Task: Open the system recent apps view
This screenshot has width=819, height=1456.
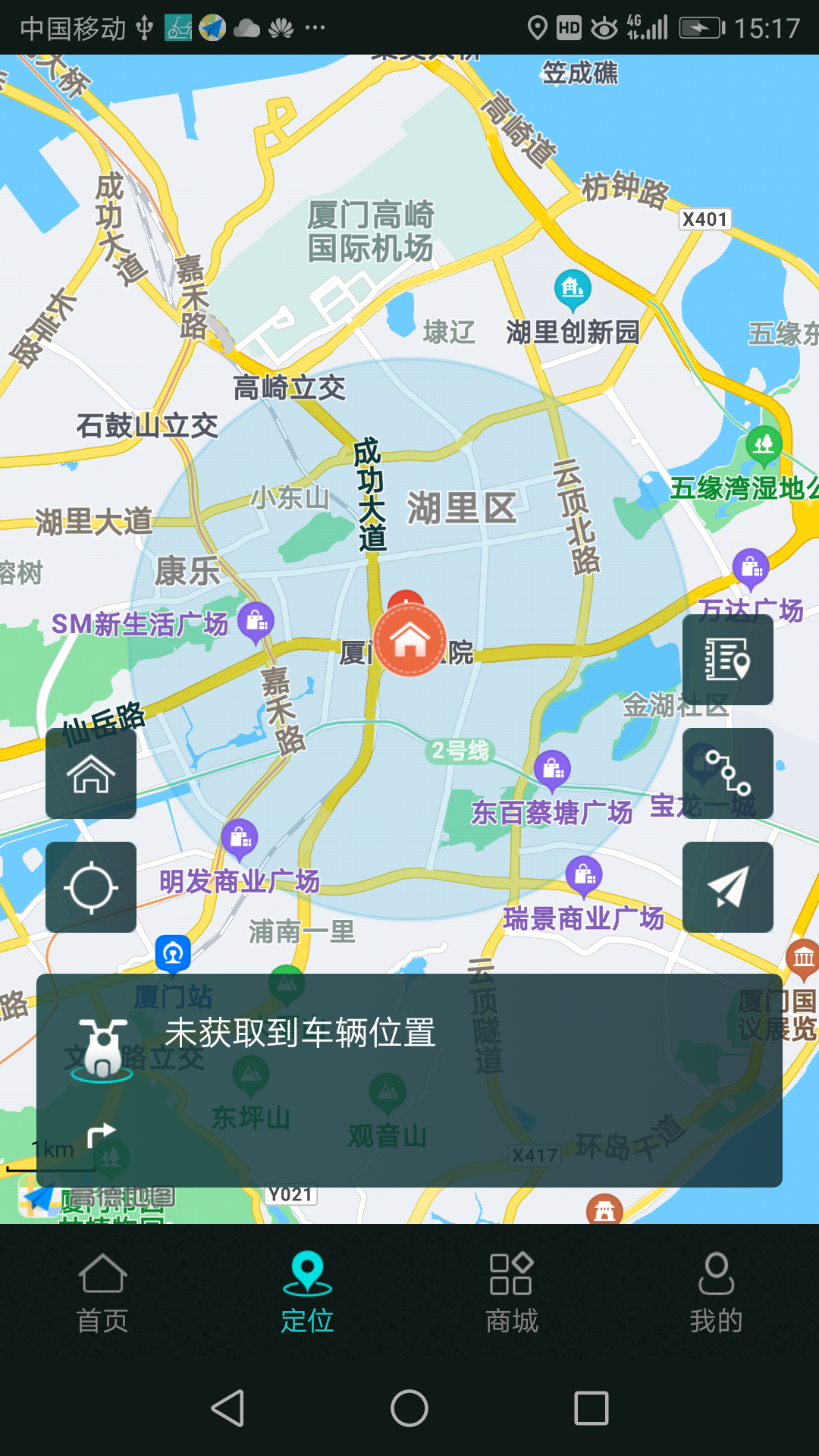Action: (591, 1408)
